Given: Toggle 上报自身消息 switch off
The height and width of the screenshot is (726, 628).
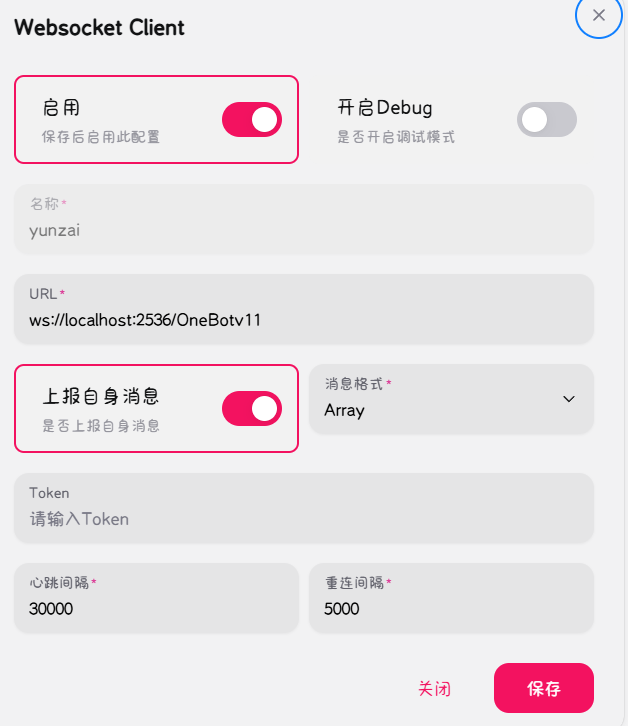Looking at the screenshot, I should point(251,408).
